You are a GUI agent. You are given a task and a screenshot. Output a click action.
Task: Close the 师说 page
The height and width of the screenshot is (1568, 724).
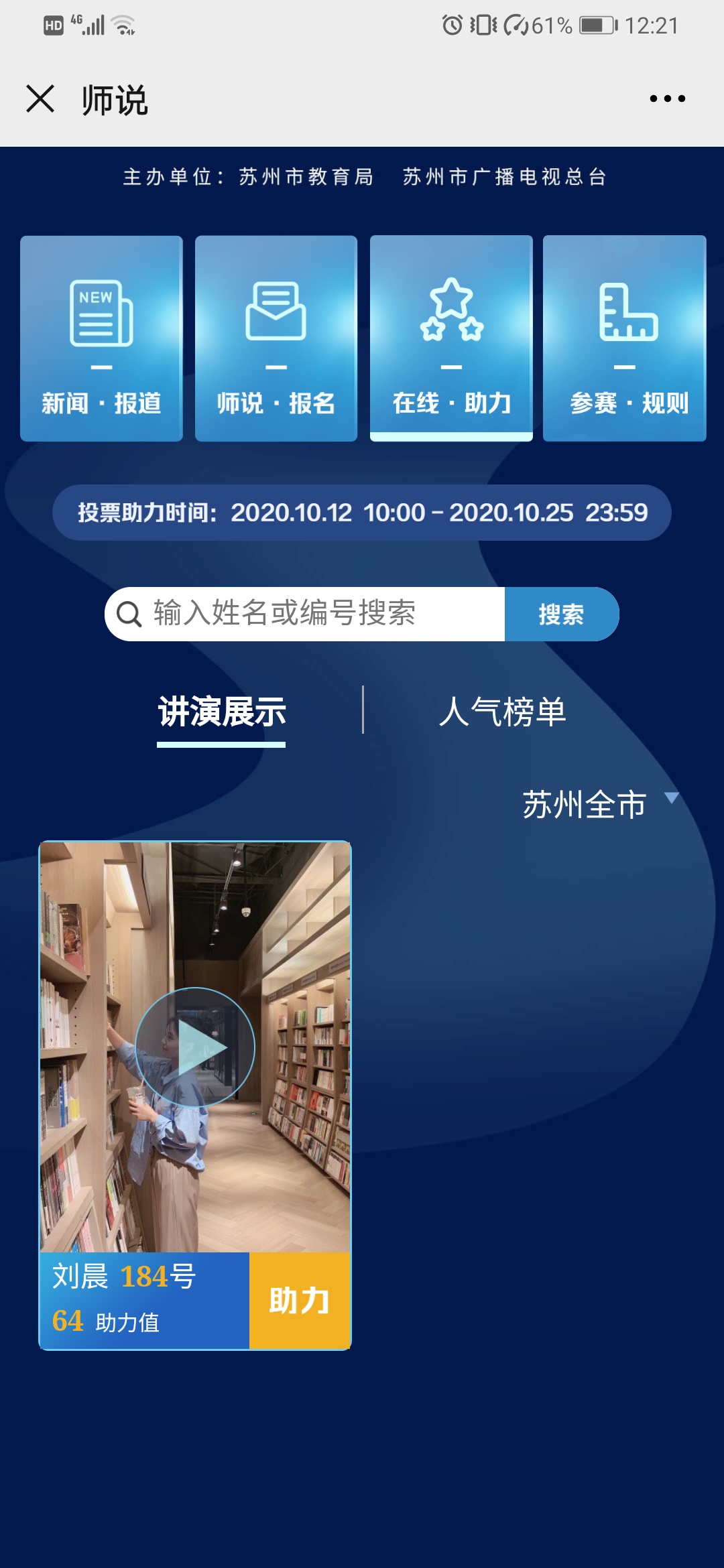click(40, 99)
